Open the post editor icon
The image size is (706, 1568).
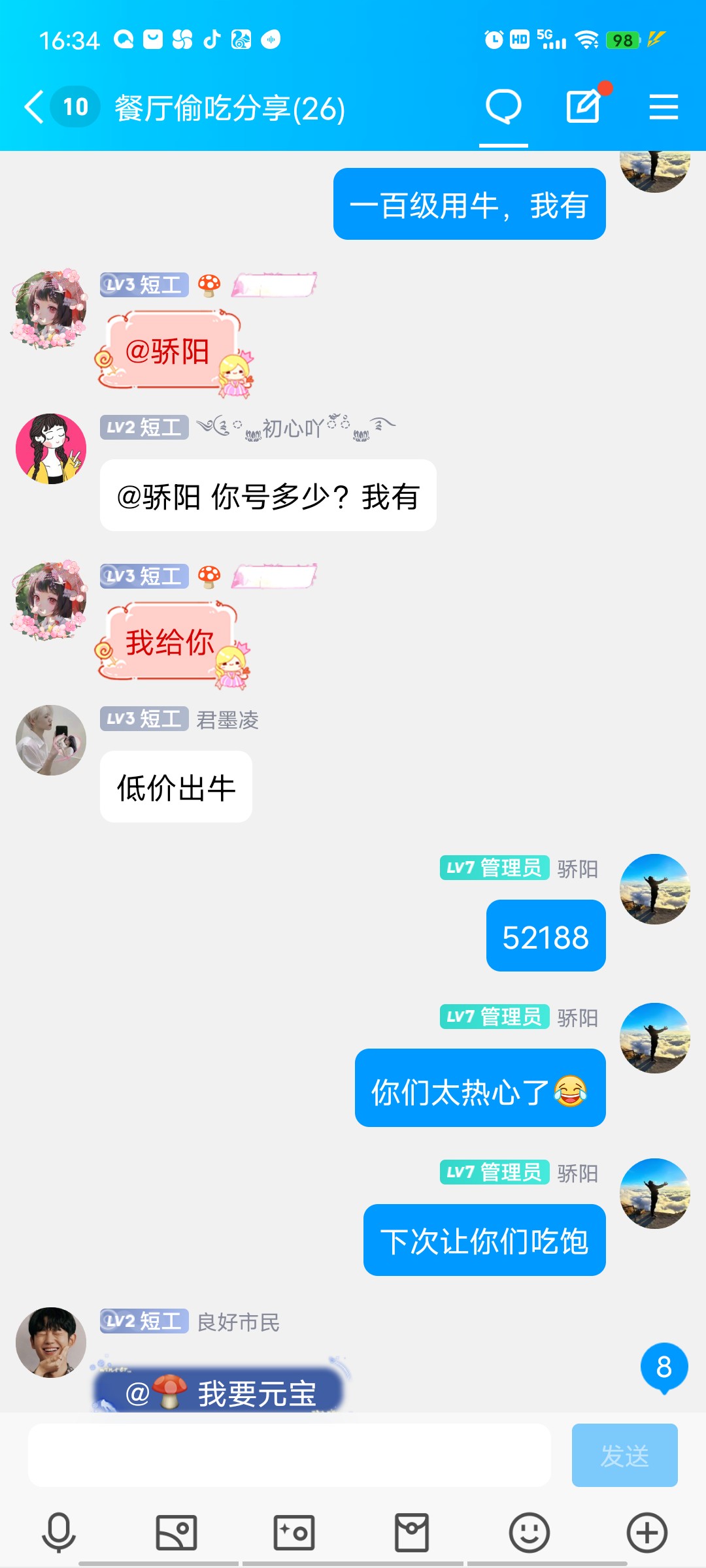point(583,106)
